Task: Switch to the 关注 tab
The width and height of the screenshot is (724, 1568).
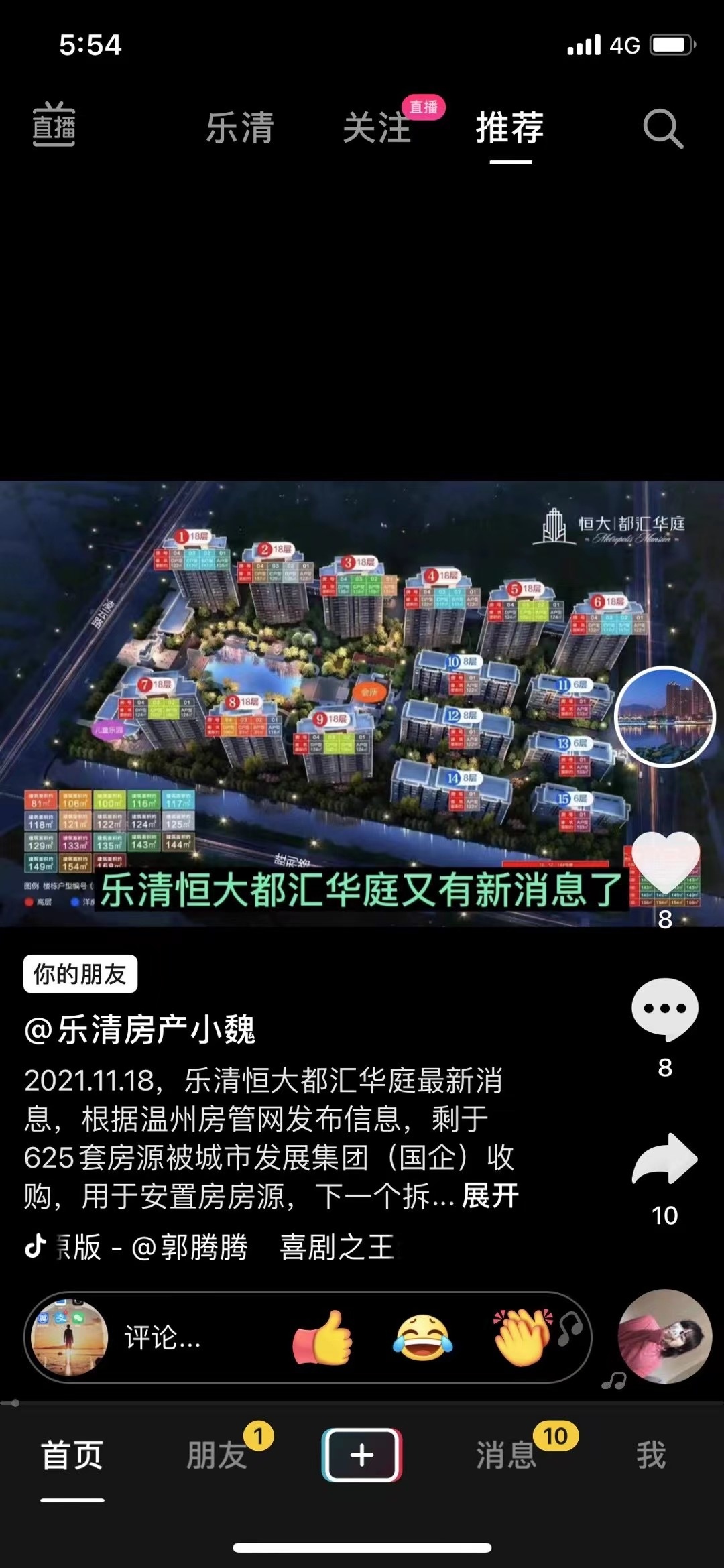Action: pyautogui.click(x=377, y=127)
